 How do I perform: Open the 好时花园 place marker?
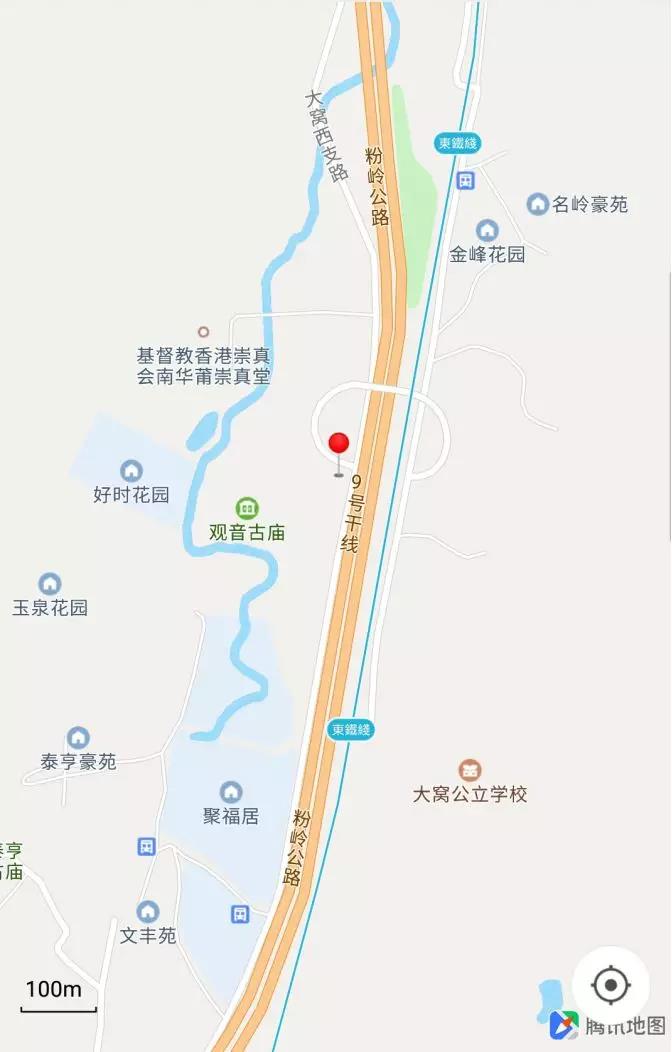coord(131,470)
